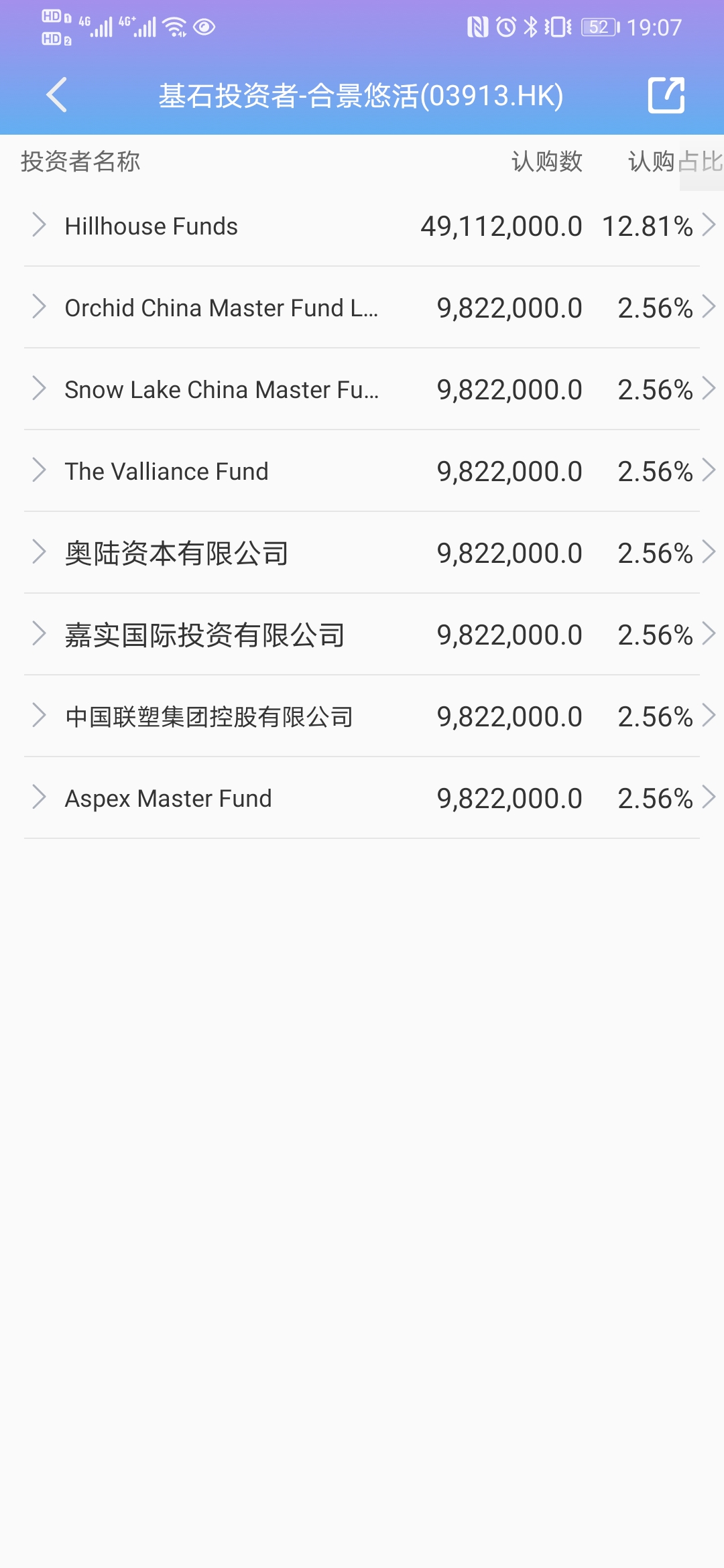Expand the Orchid China Master Fund row

click(39, 307)
